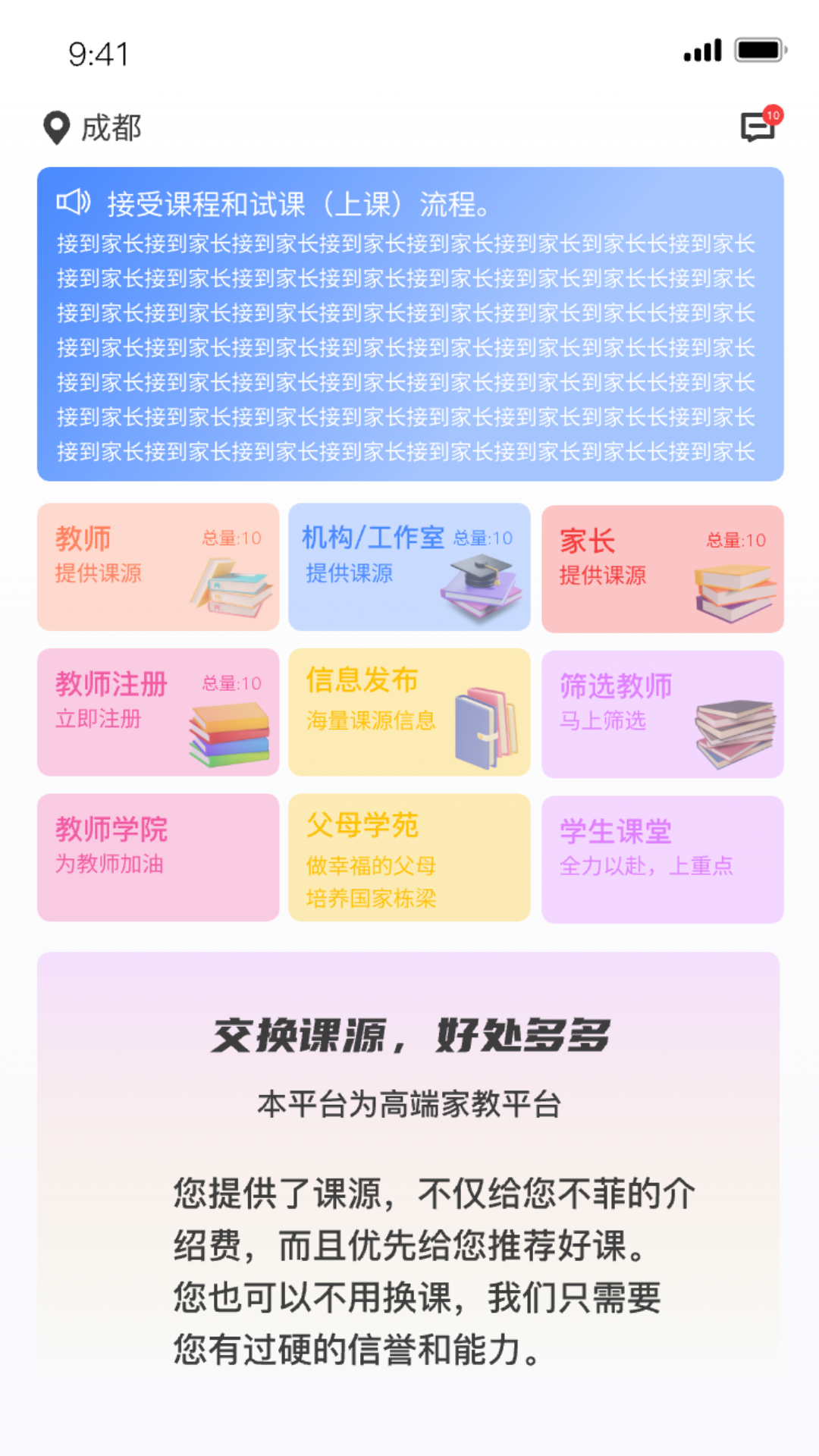Open the 教师 provide course source card
The width and height of the screenshot is (819, 1456).
point(157,566)
